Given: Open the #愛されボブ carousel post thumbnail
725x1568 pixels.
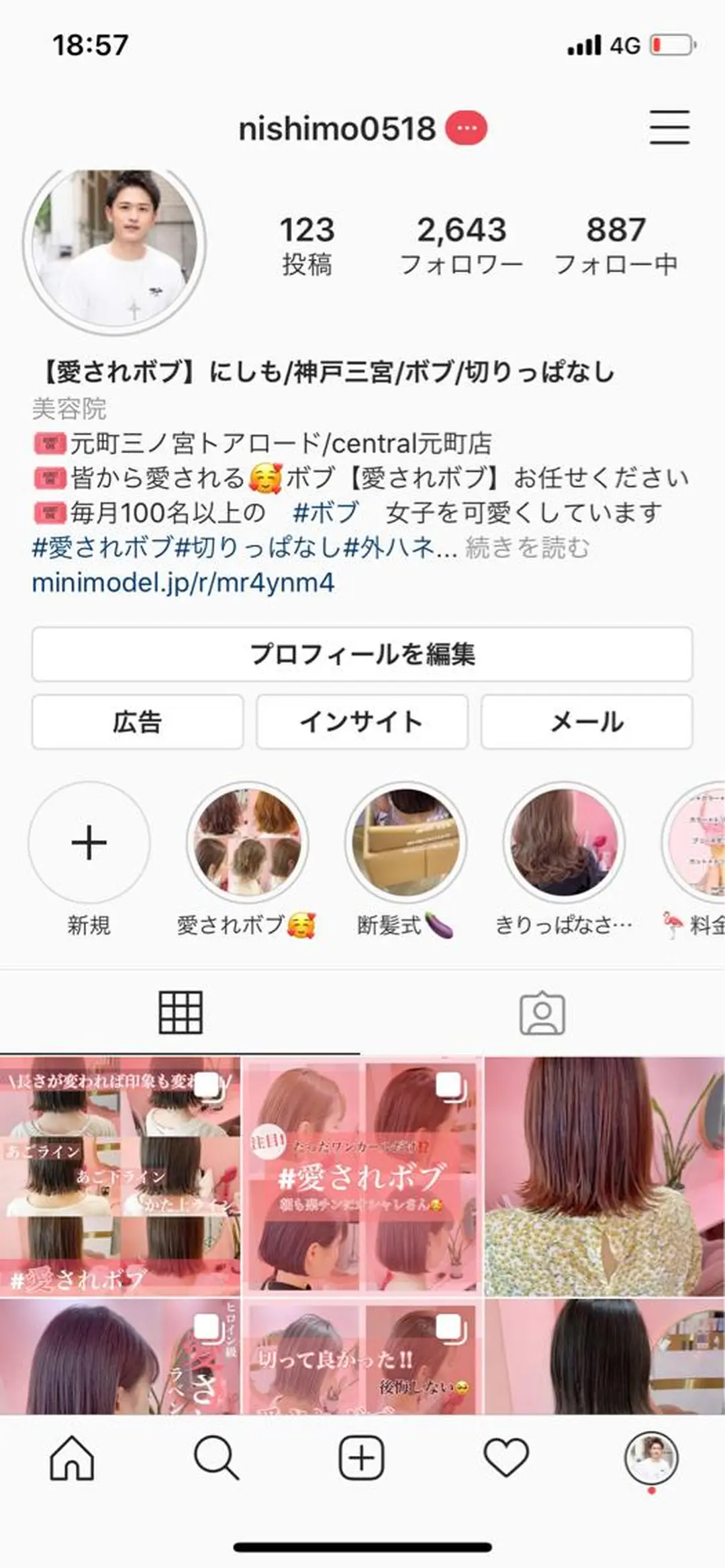Looking at the screenshot, I should [x=362, y=1167].
